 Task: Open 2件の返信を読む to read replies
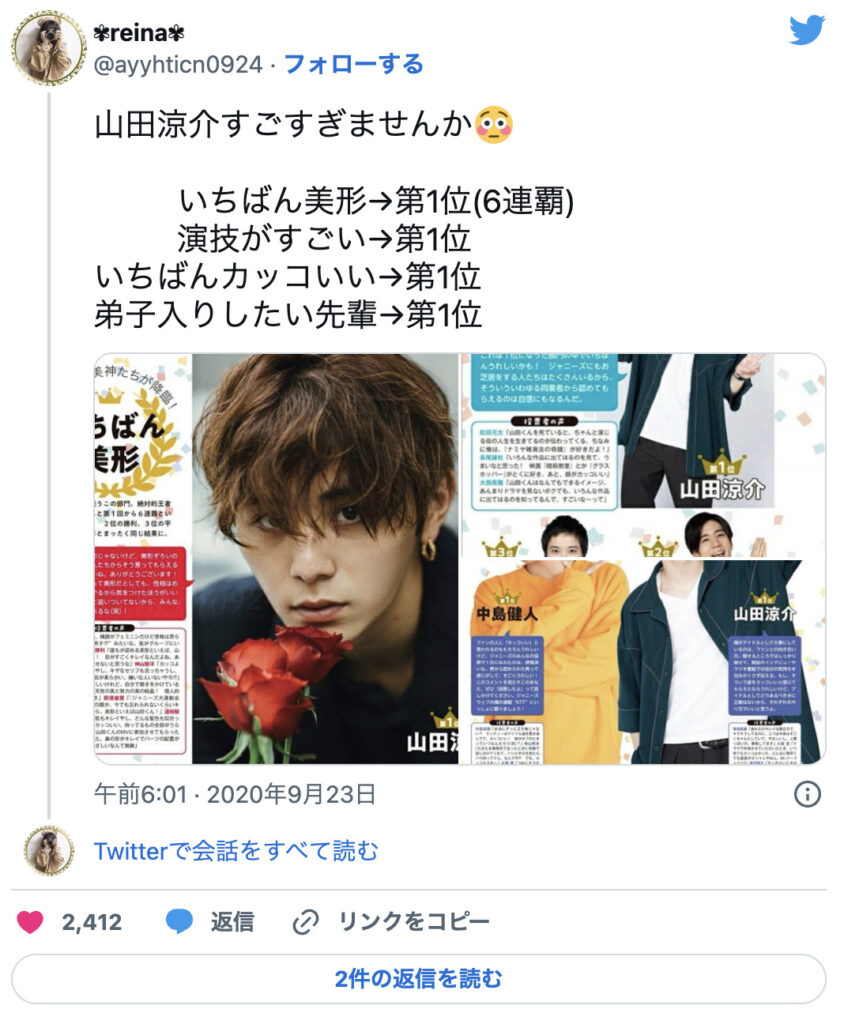click(x=418, y=978)
